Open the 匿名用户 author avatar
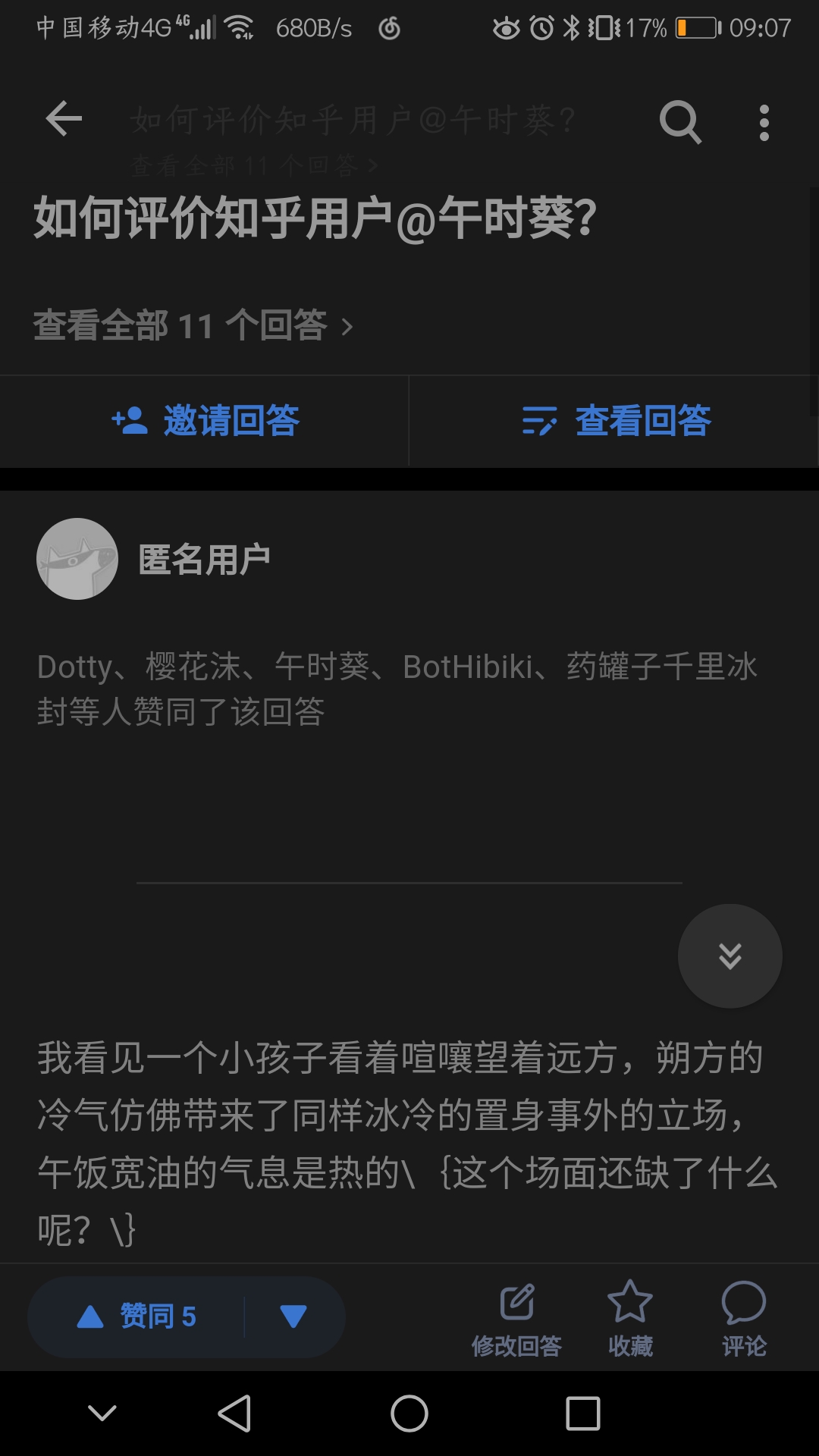819x1456 pixels. click(77, 559)
